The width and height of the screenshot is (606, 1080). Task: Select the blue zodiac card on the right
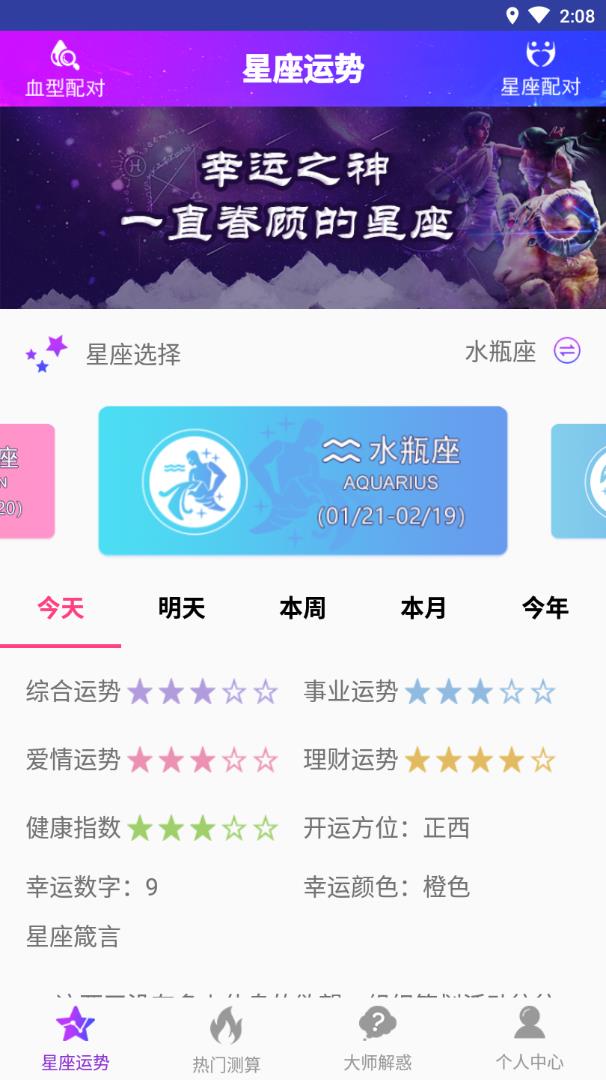[x=580, y=481]
